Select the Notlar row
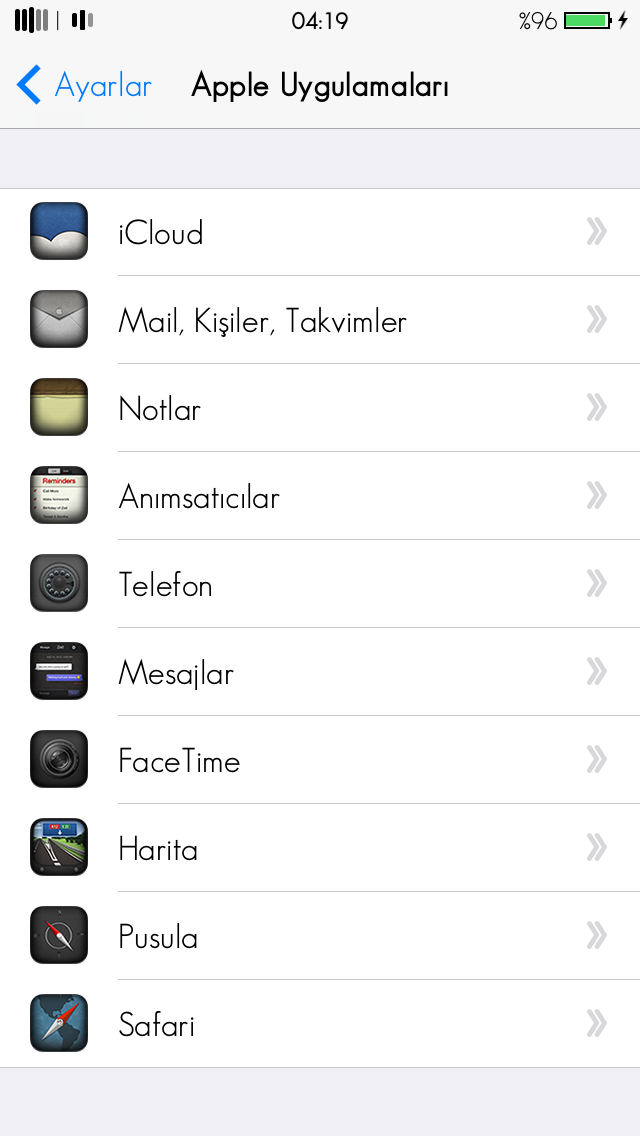Image resolution: width=640 pixels, height=1136 pixels. click(320, 408)
